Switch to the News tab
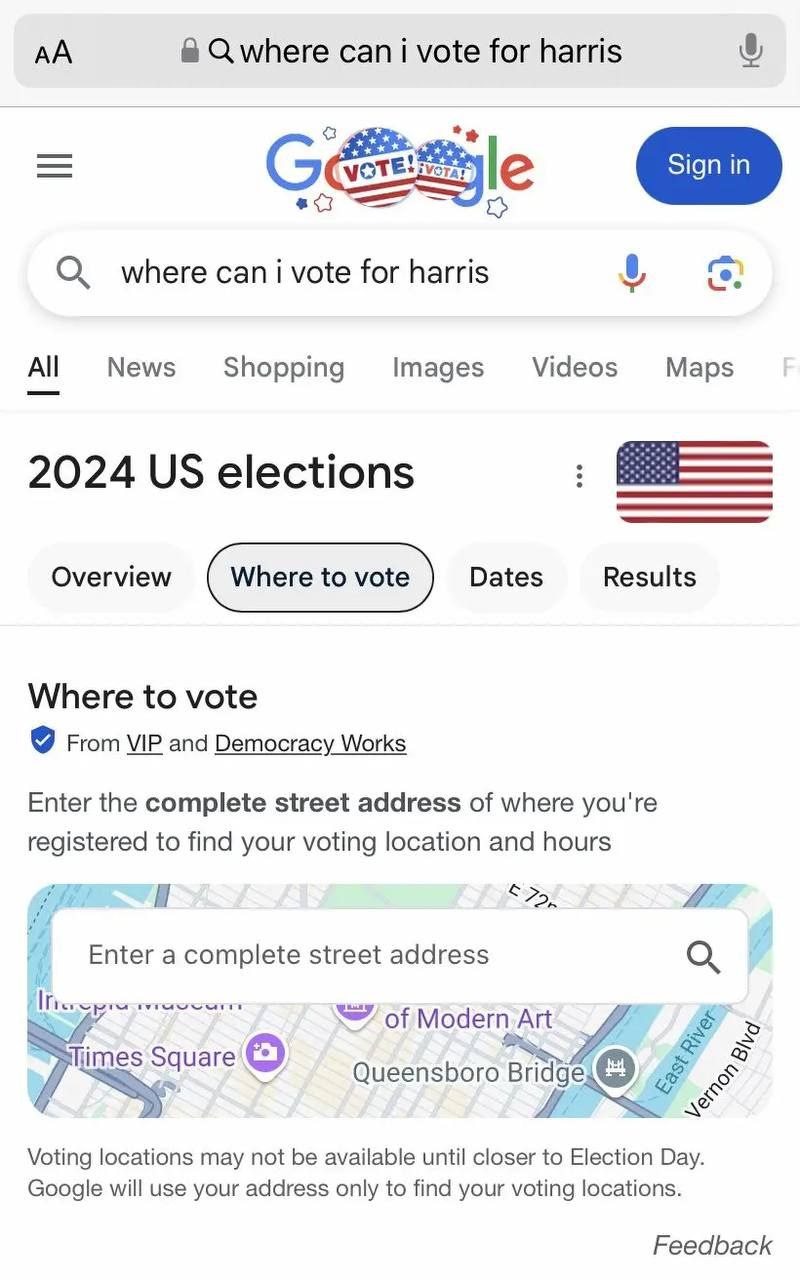This screenshot has height=1280, width=800. pos(141,368)
